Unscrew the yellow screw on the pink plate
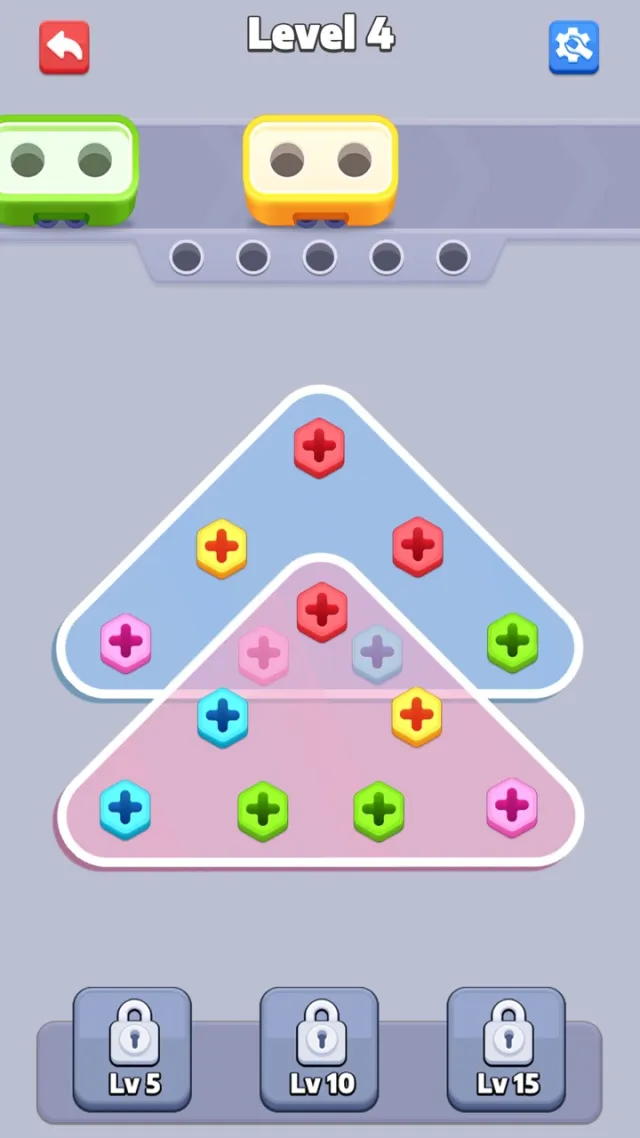 [x=416, y=716]
